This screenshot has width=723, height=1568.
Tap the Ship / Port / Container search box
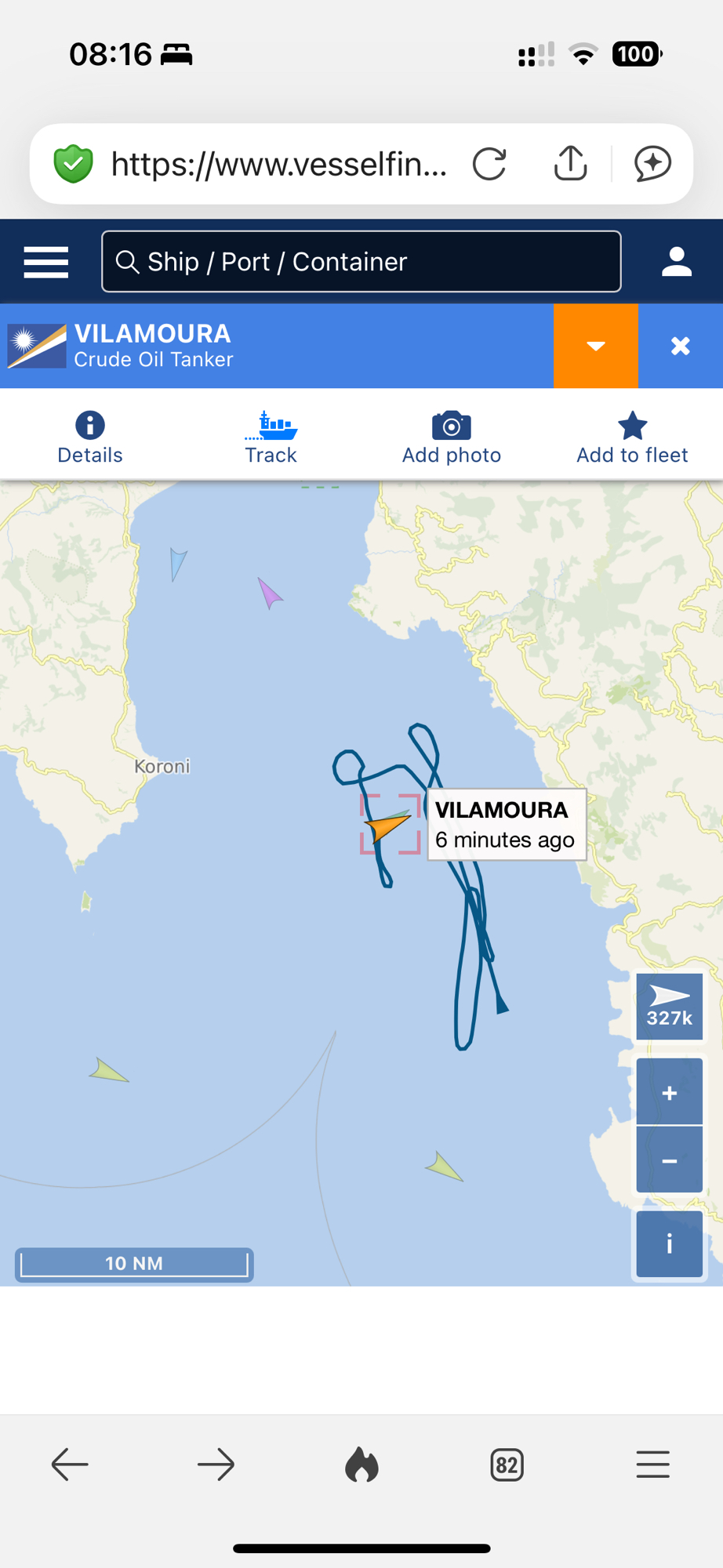361,262
